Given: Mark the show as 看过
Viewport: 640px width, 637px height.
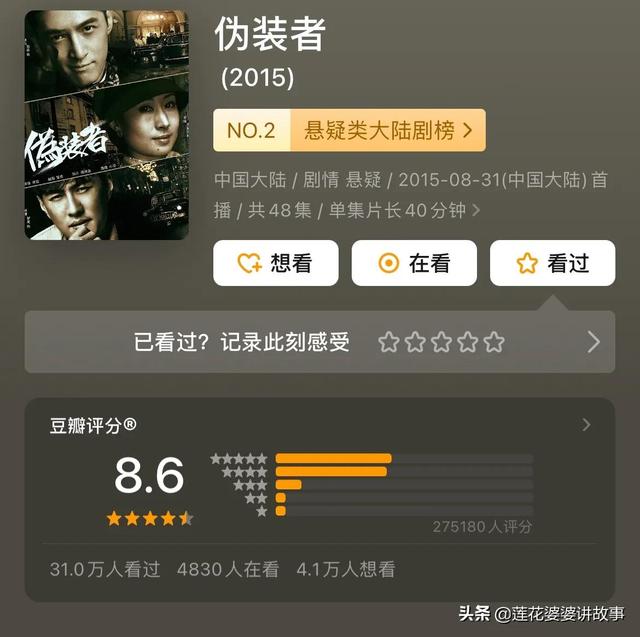Looking at the screenshot, I should coord(552,263).
